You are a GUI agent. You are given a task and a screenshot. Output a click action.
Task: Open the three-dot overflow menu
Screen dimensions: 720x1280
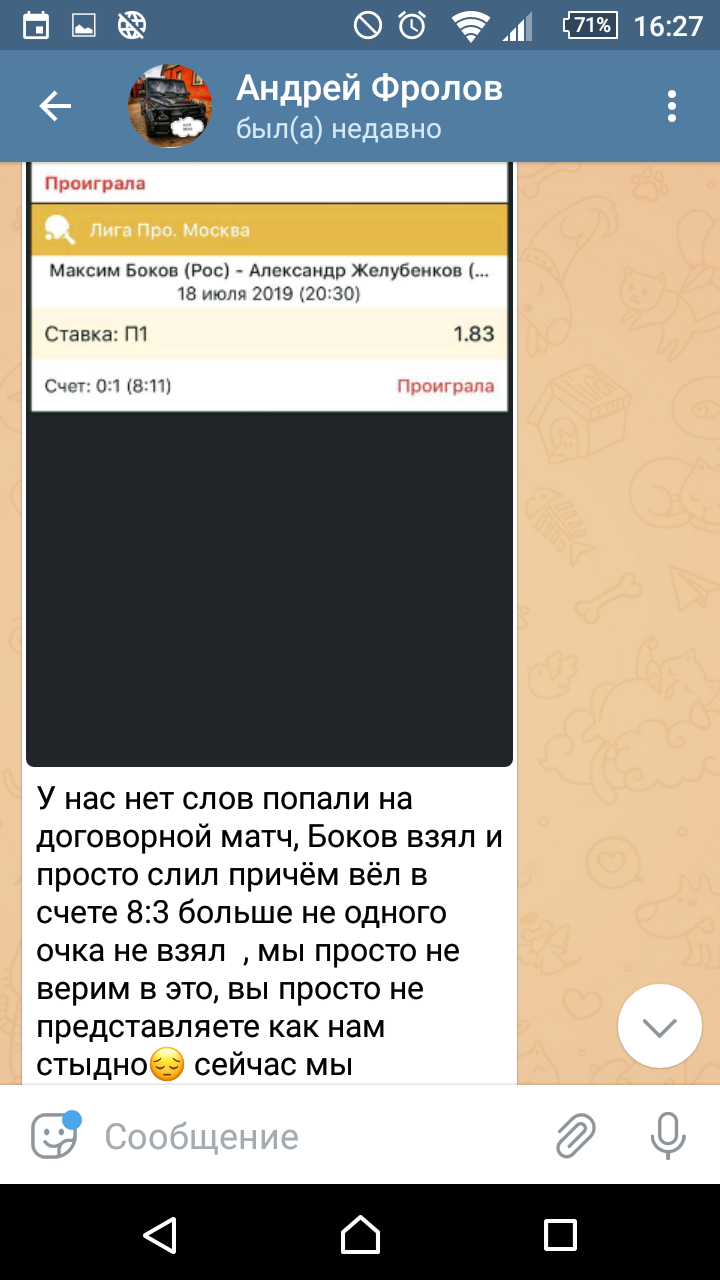672,106
